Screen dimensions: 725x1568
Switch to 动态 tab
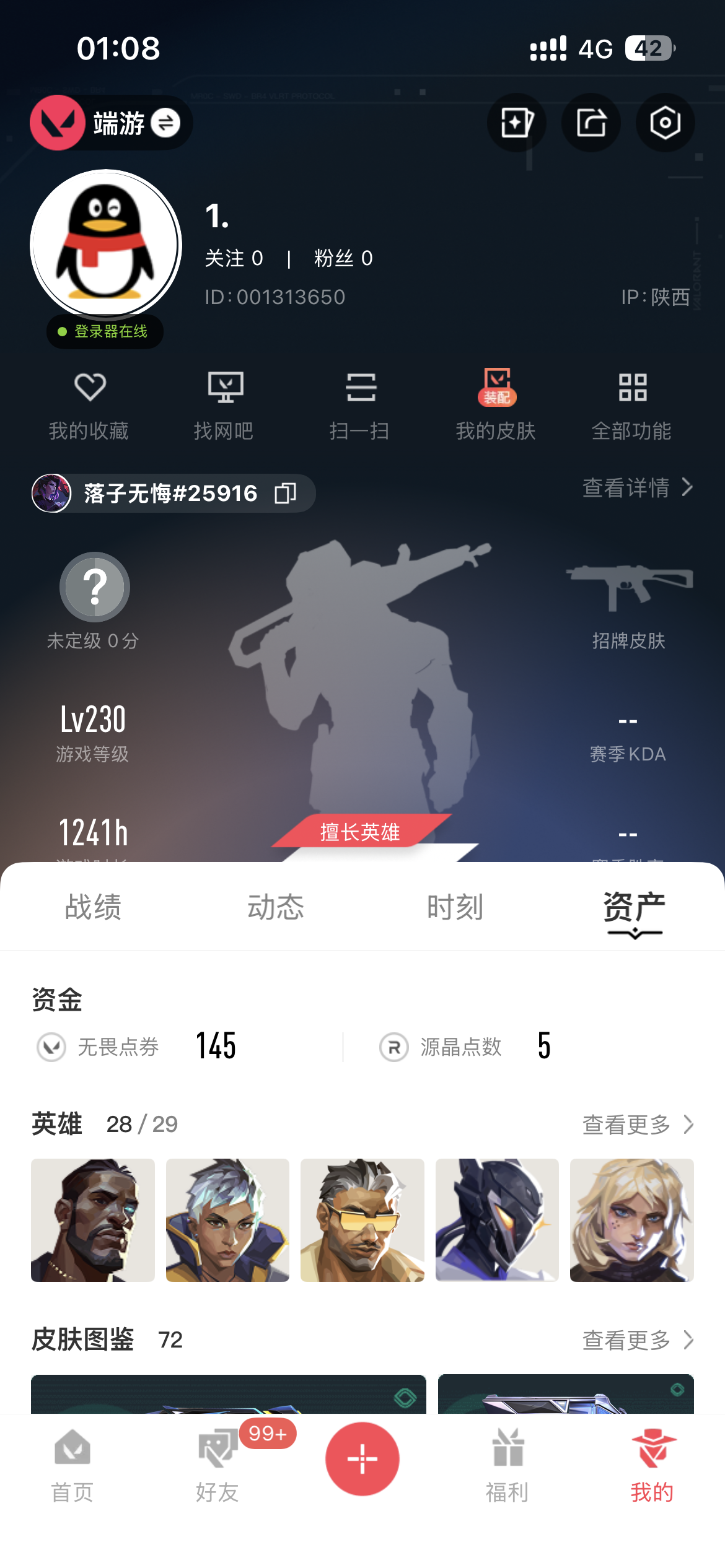[276, 907]
